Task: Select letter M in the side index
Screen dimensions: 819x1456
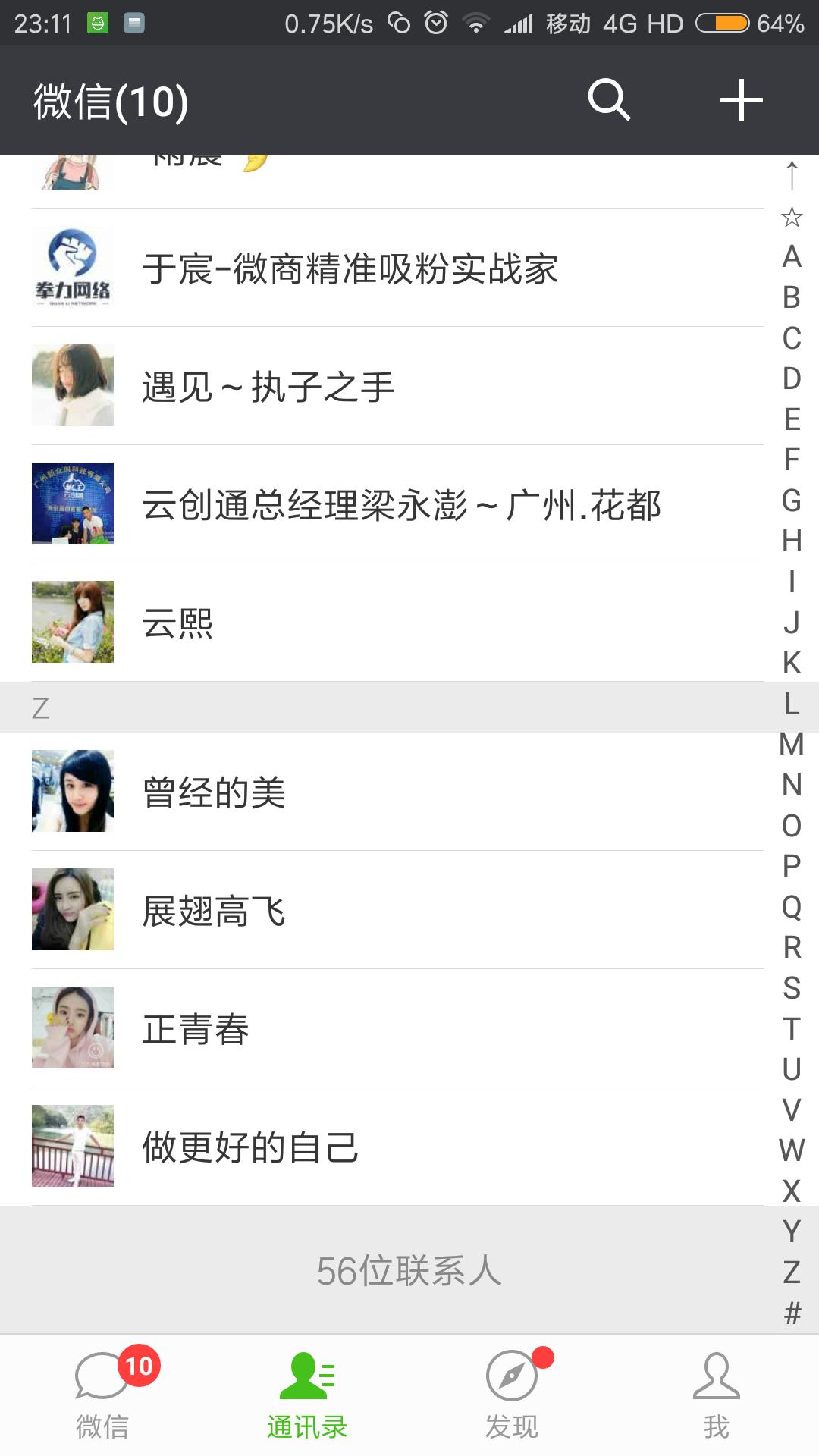Action: tap(791, 743)
